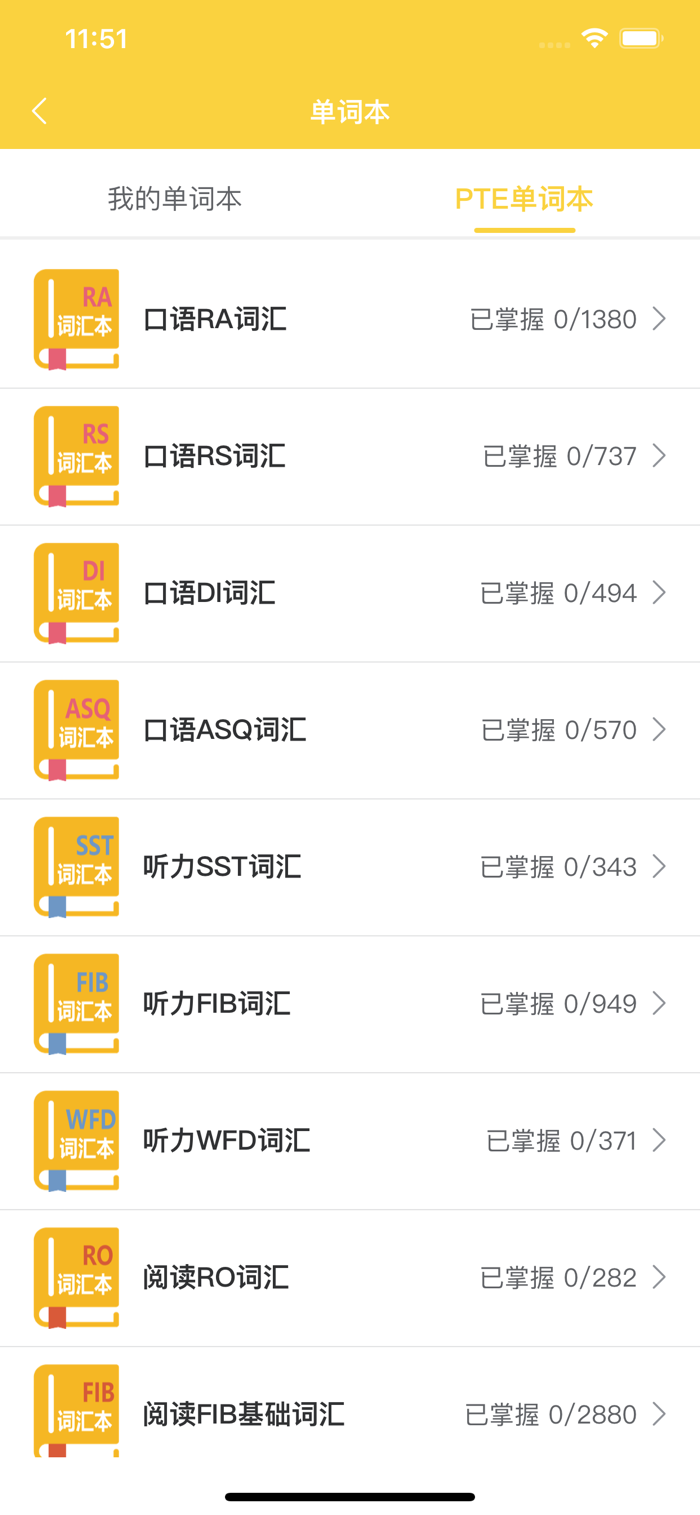
Task: View the 口语DI词汇 vocabulary list
Action: (350, 594)
